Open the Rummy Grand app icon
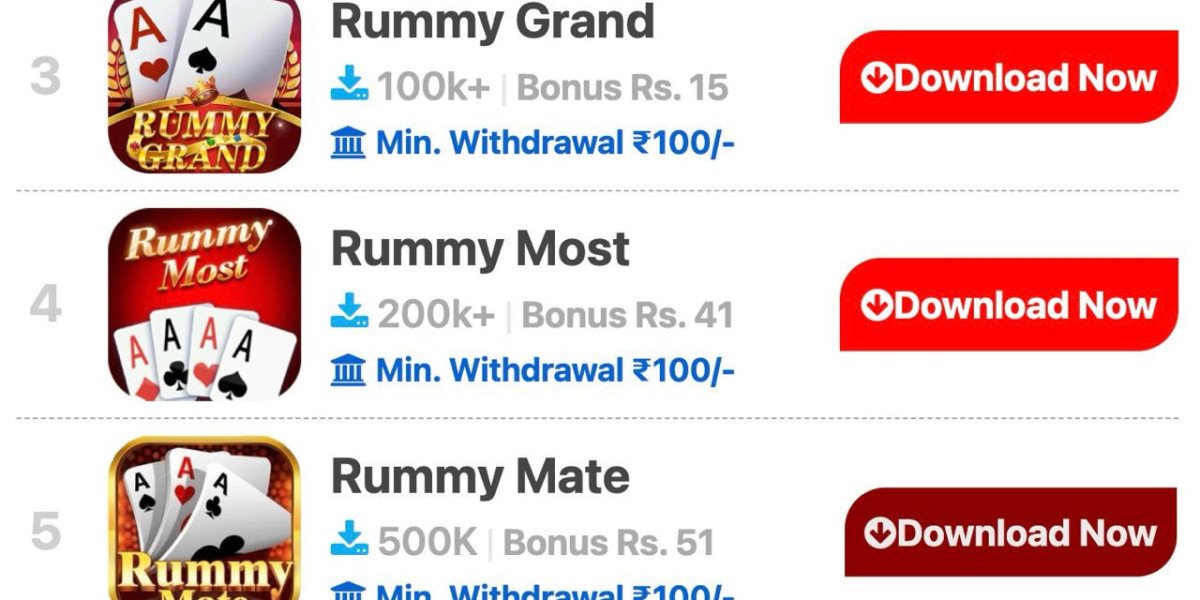 click(x=204, y=86)
